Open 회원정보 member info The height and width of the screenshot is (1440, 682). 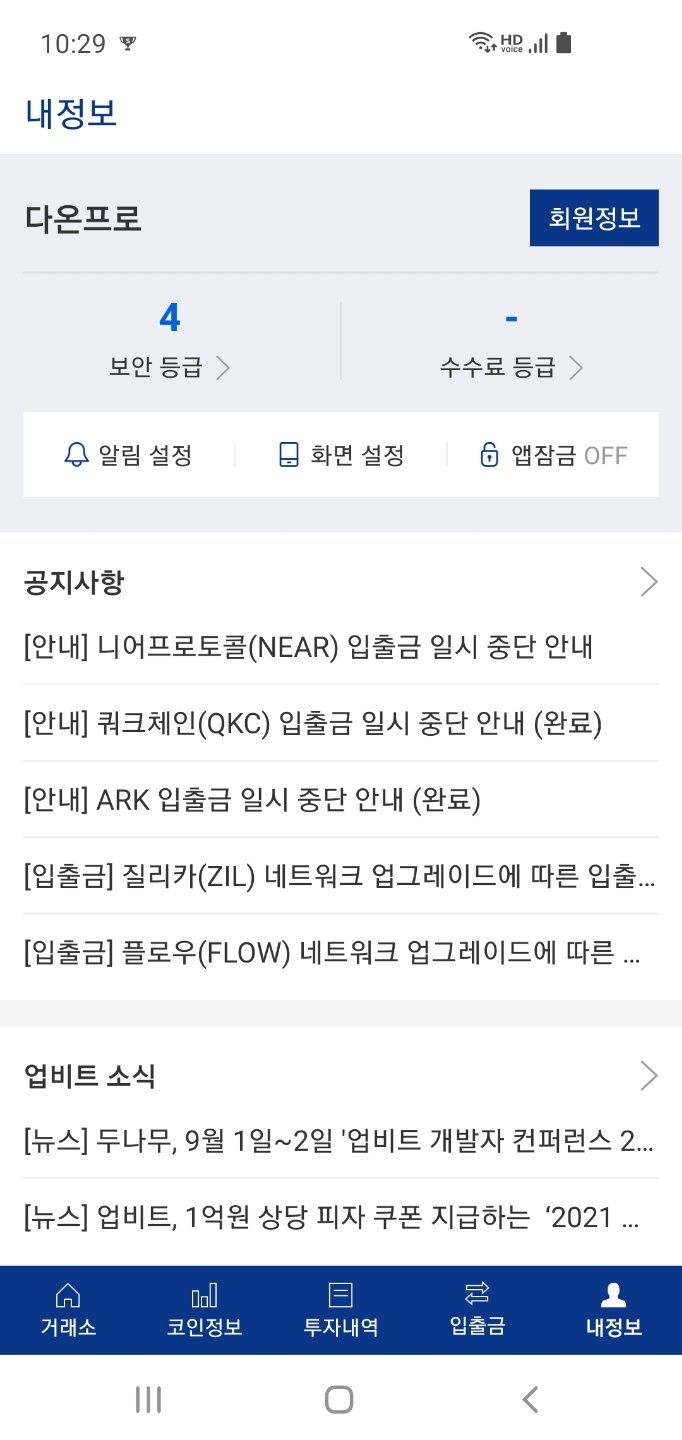click(x=594, y=218)
